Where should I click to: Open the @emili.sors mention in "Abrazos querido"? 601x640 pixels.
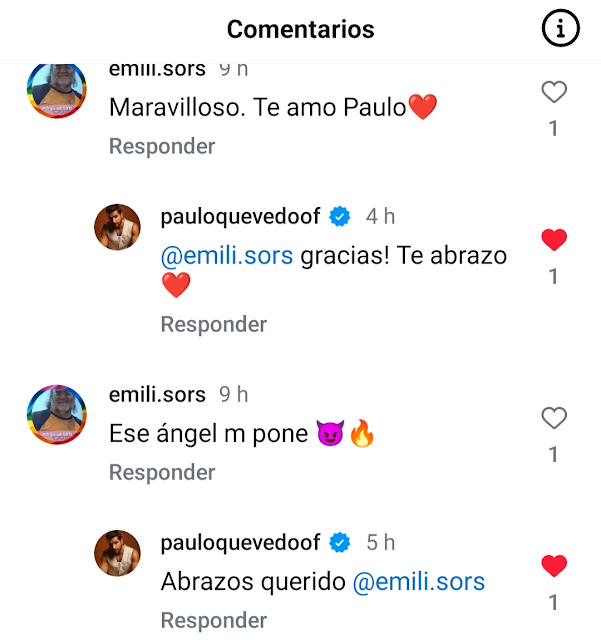click(419, 582)
